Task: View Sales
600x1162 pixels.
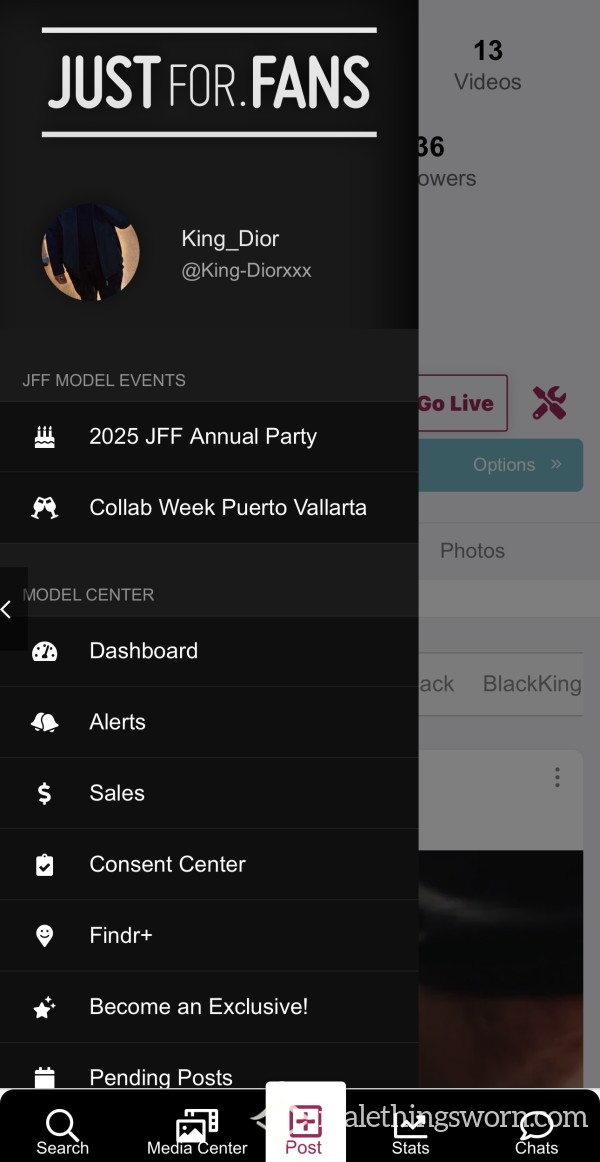Action: [x=209, y=793]
